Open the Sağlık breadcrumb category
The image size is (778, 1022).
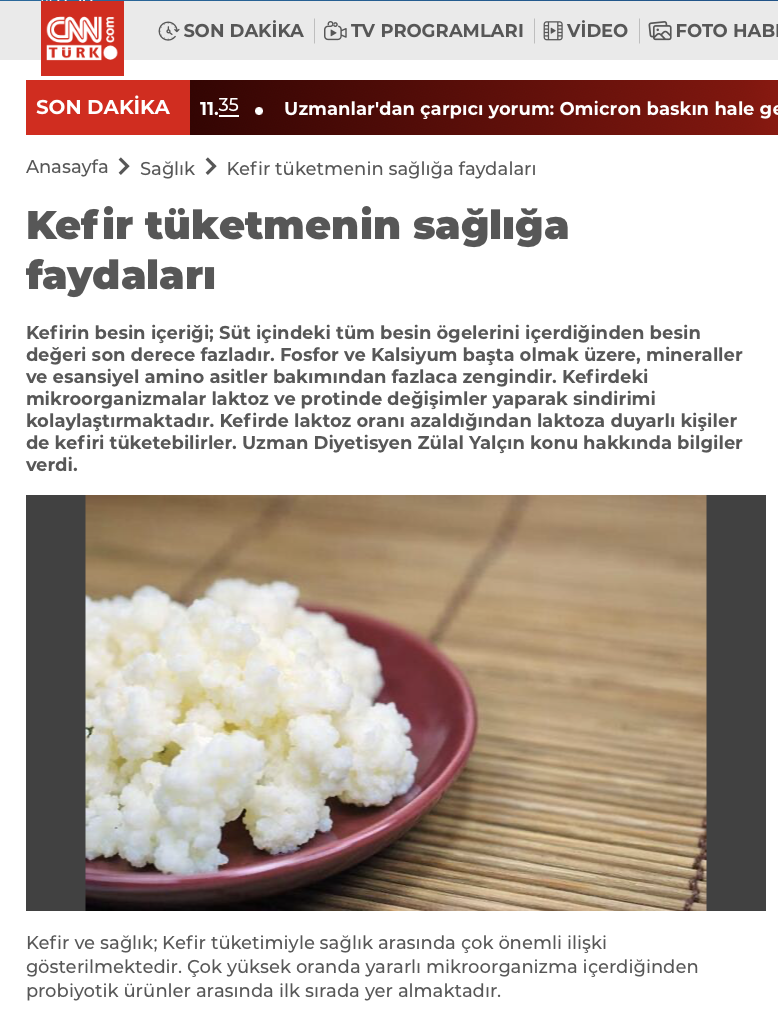[167, 169]
